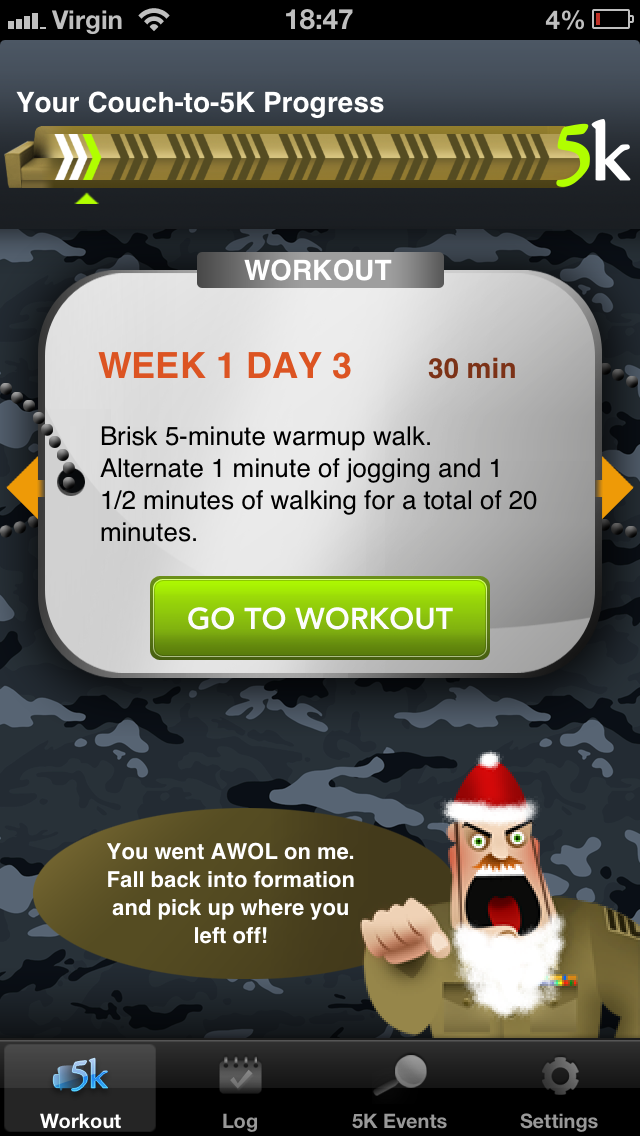Select the Workout tab

80,1090
